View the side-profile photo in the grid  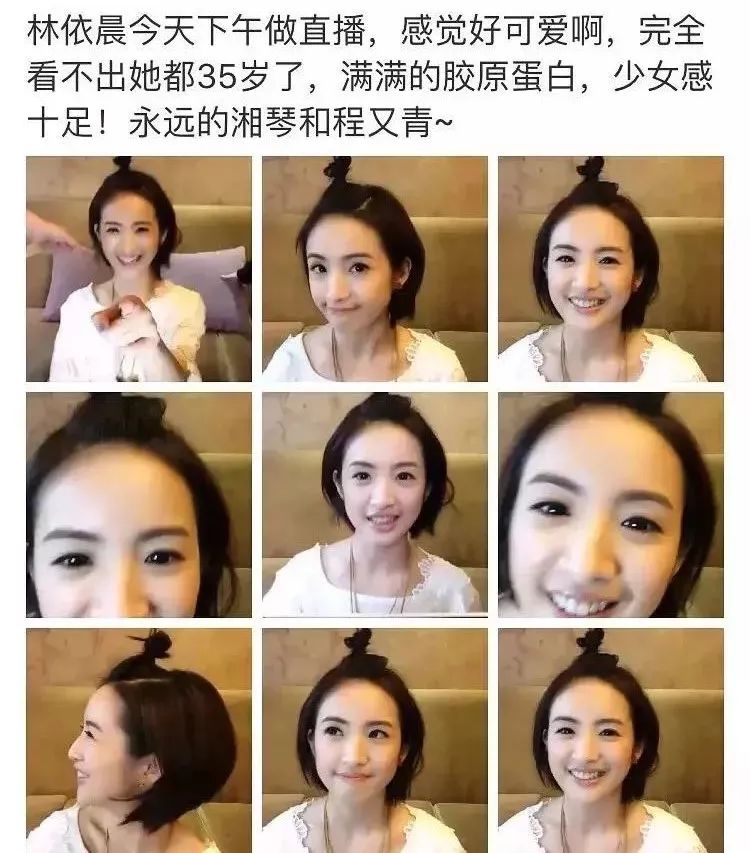[138, 740]
